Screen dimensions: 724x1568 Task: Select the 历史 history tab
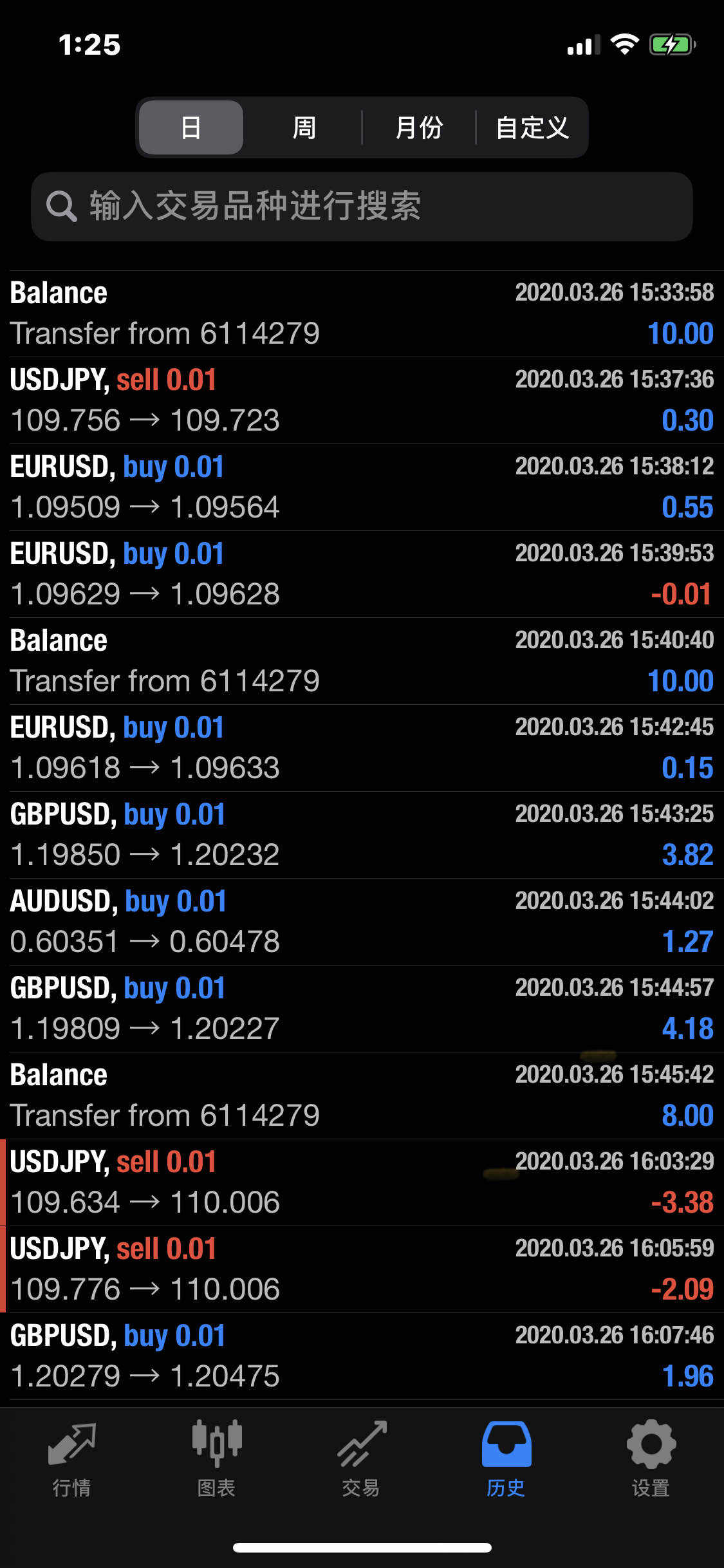tap(506, 1459)
